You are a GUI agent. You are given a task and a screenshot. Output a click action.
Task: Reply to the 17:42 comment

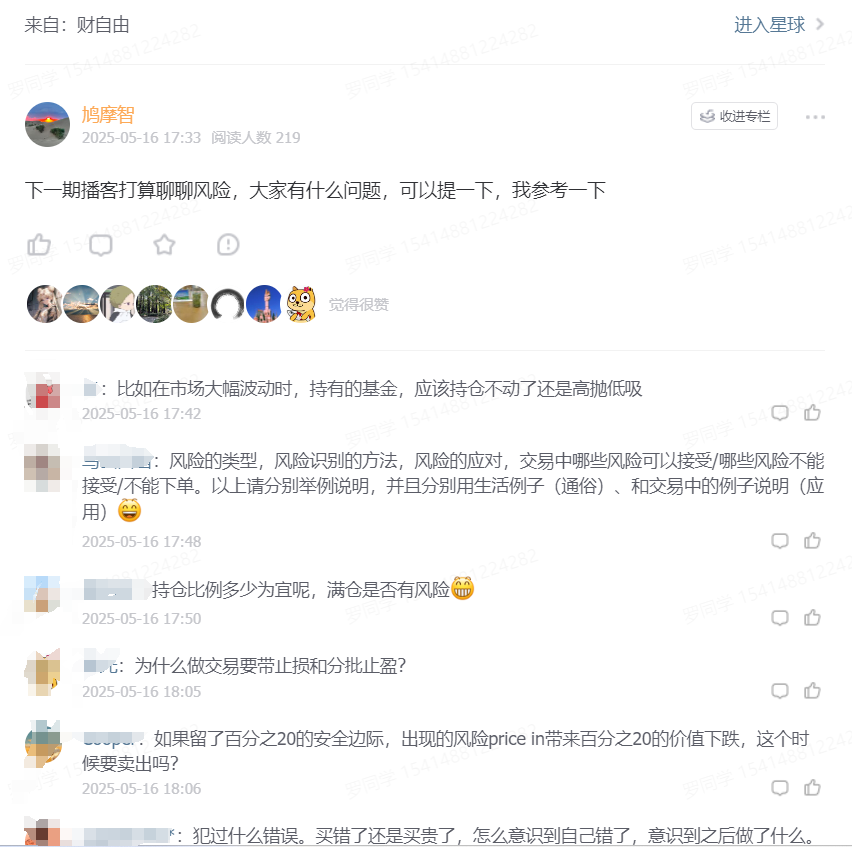pos(780,413)
